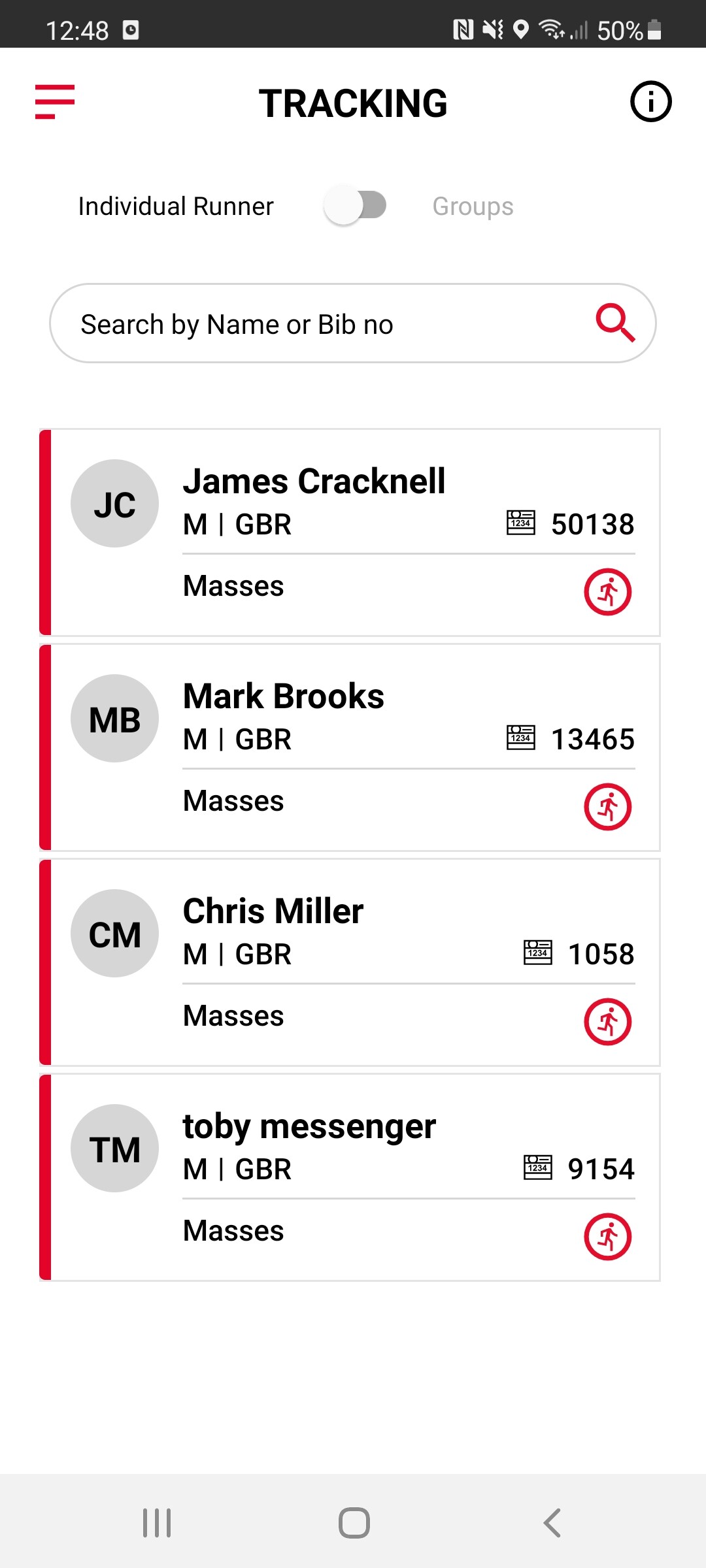Viewport: 706px width, 1568px height.
Task: Open recent apps from the navigation bar
Action: tap(157, 1523)
